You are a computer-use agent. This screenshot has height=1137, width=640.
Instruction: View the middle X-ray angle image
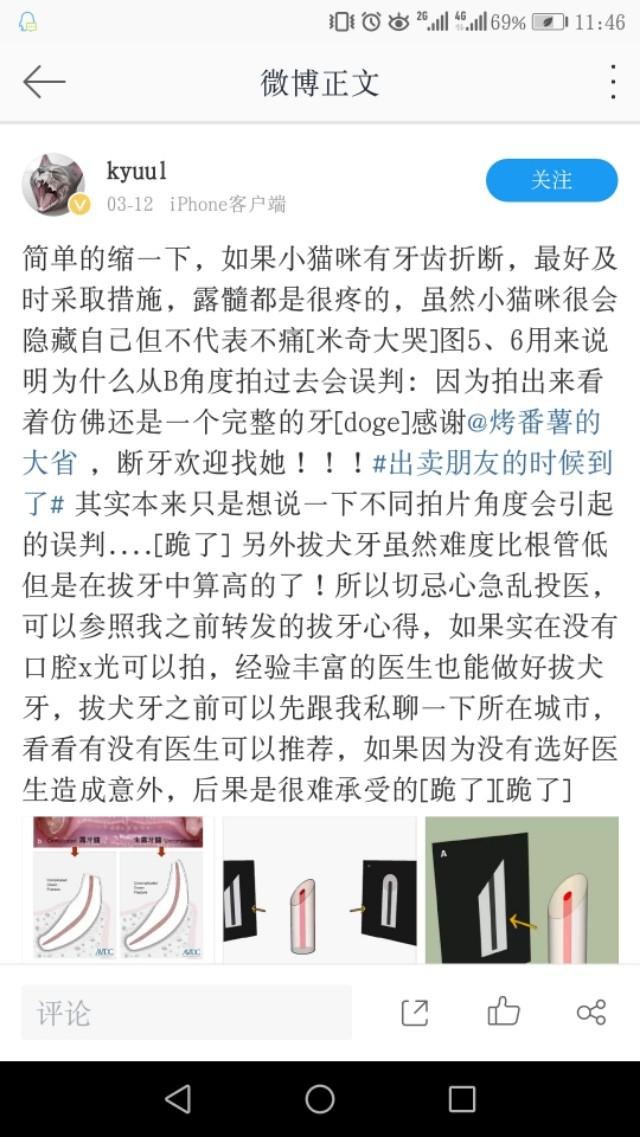pyautogui.click(x=320, y=889)
